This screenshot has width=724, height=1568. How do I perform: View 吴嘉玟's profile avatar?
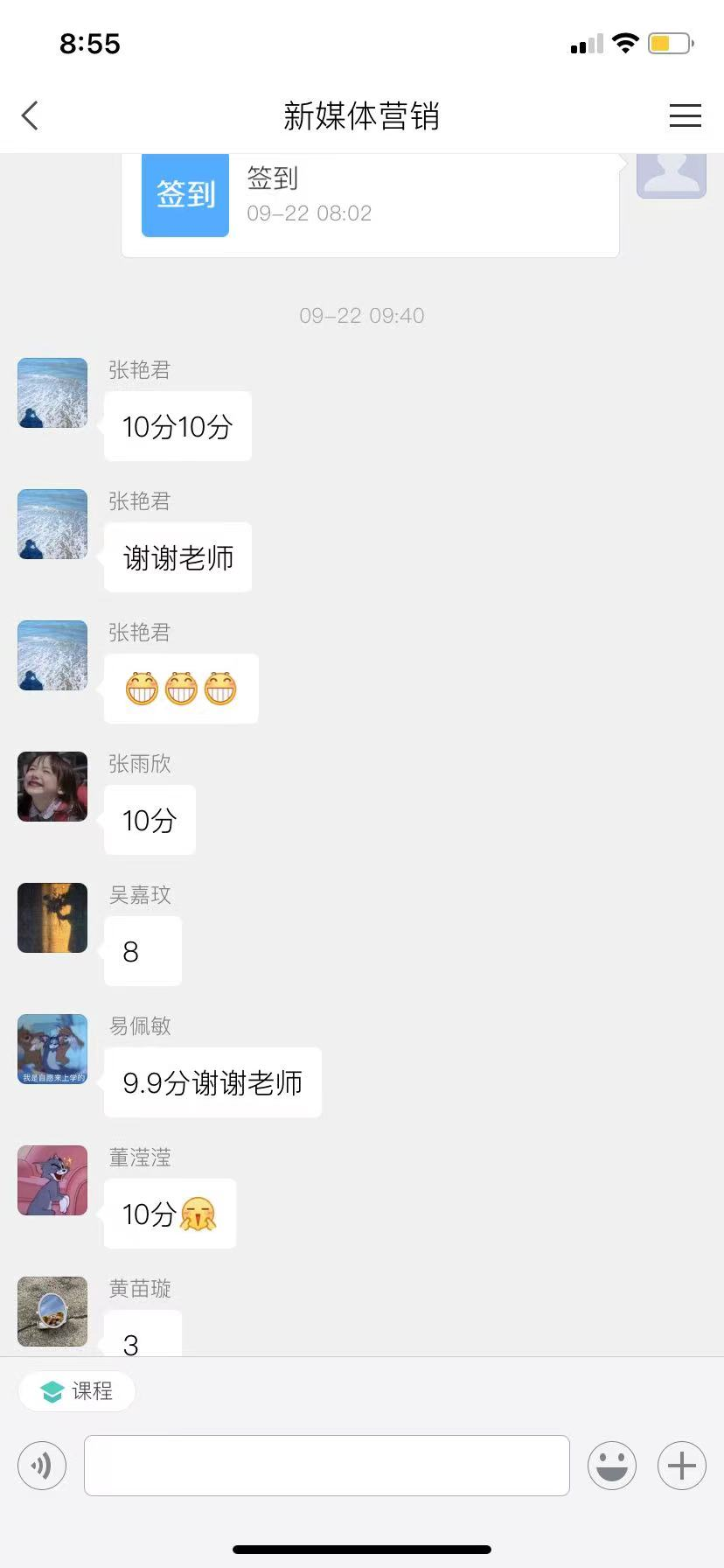click(52, 918)
